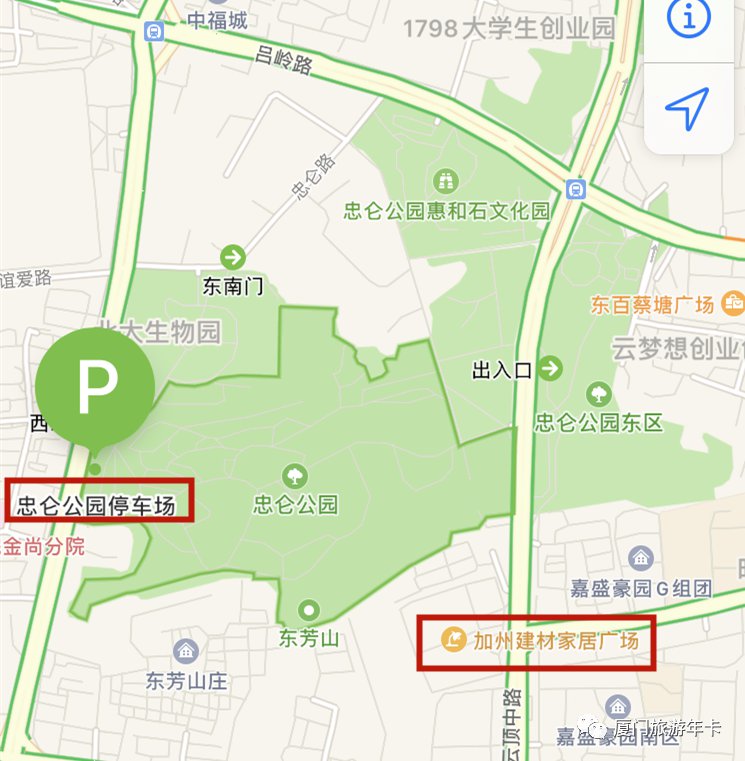This screenshot has height=761, width=745.
Task: Tap the 东南门 entrance marker
Action: point(233,257)
